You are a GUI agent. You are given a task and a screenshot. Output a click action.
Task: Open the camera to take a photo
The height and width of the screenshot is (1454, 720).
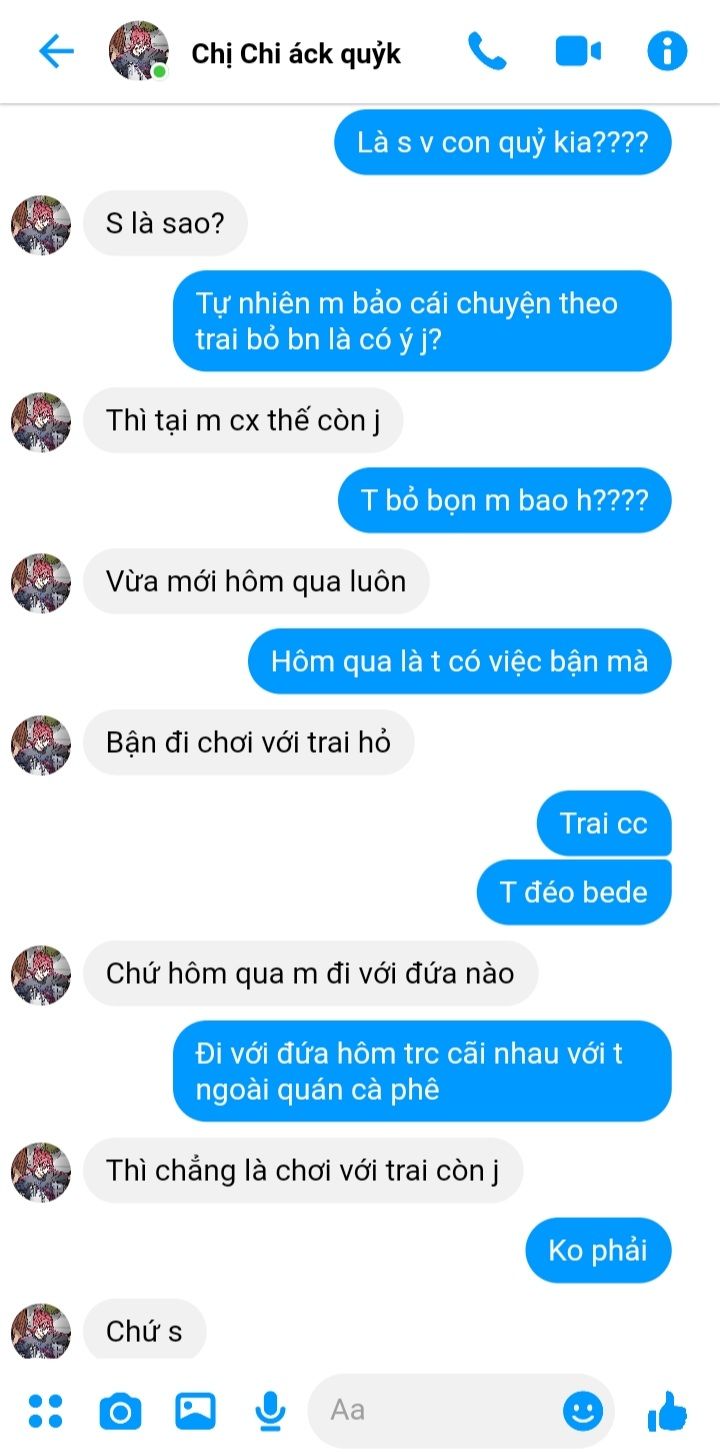(x=120, y=1411)
